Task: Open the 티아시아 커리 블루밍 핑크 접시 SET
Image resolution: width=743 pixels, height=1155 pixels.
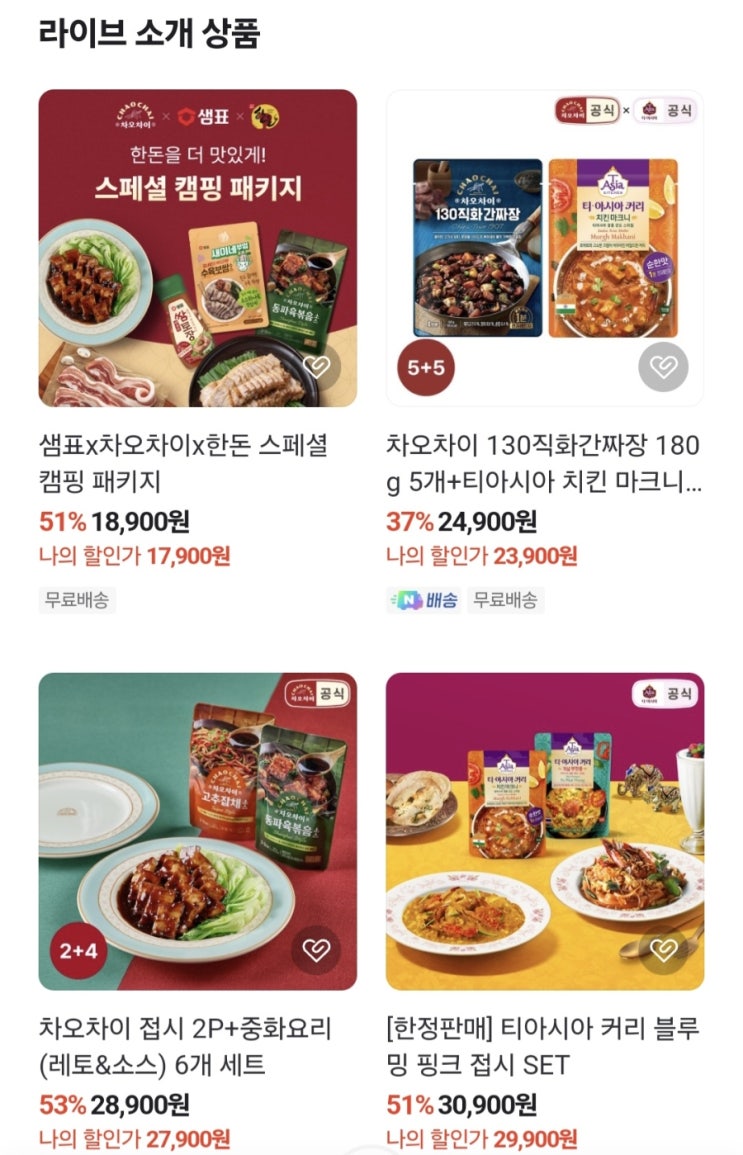Action: tap(544, 830)
